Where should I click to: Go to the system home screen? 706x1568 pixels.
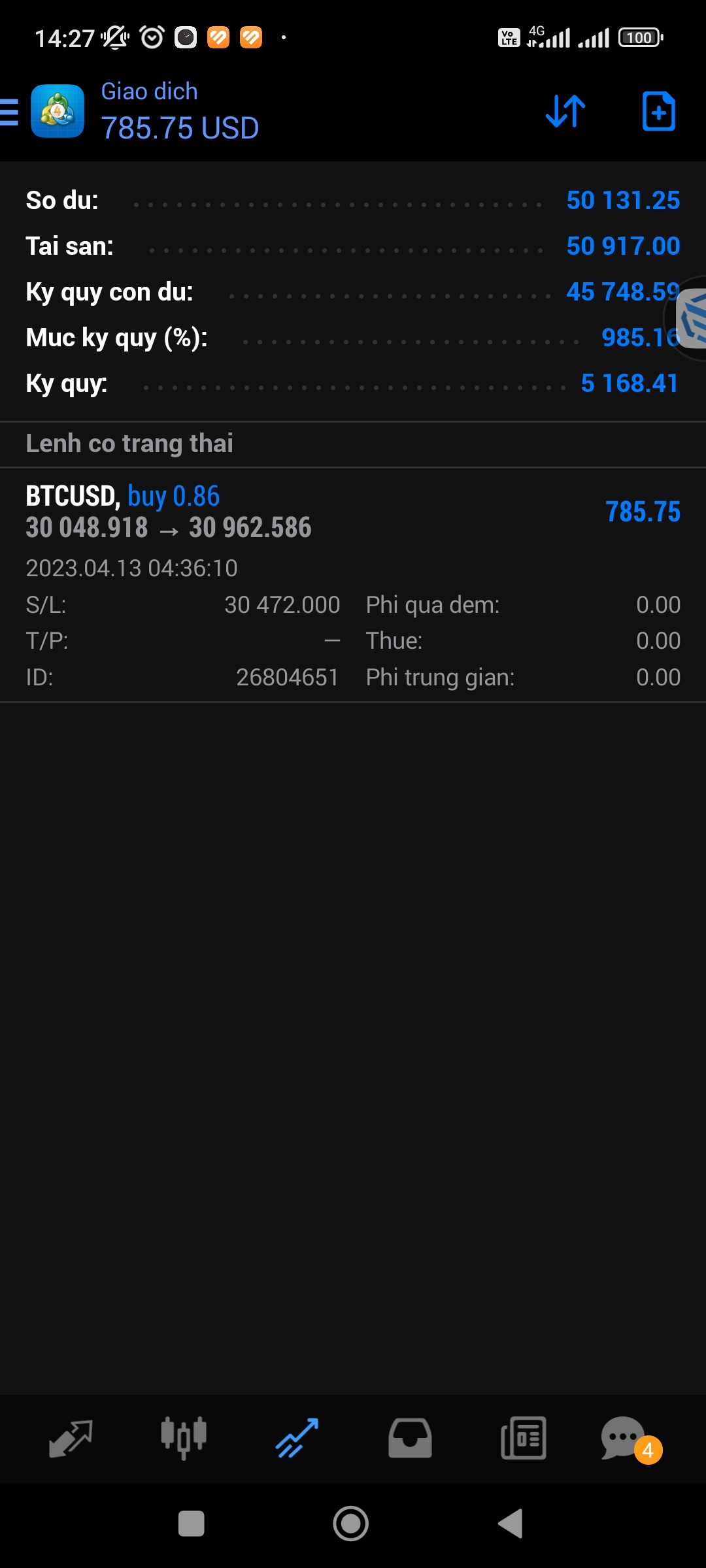pos(351,1524)
